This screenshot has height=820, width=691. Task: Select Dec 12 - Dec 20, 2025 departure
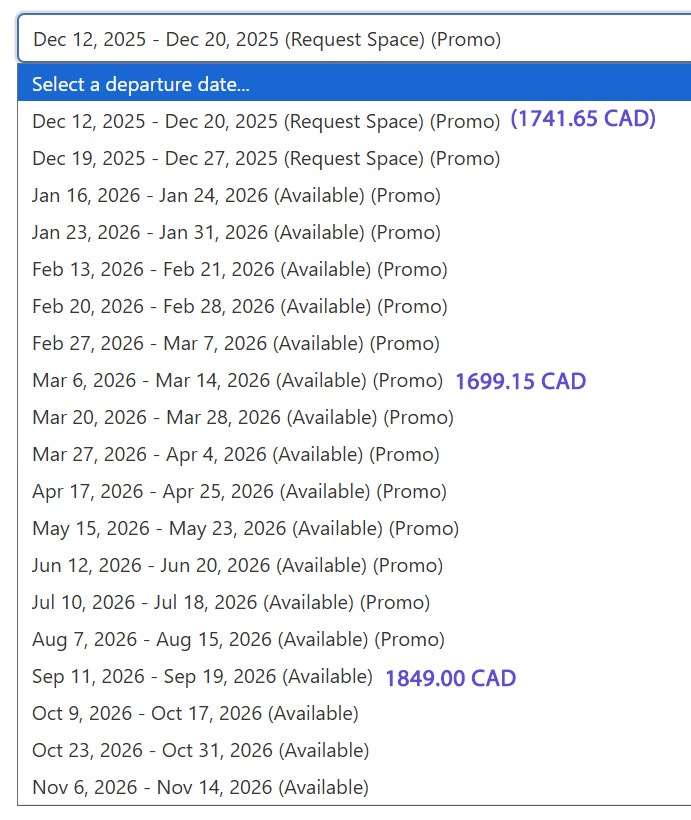pos(265,122)
